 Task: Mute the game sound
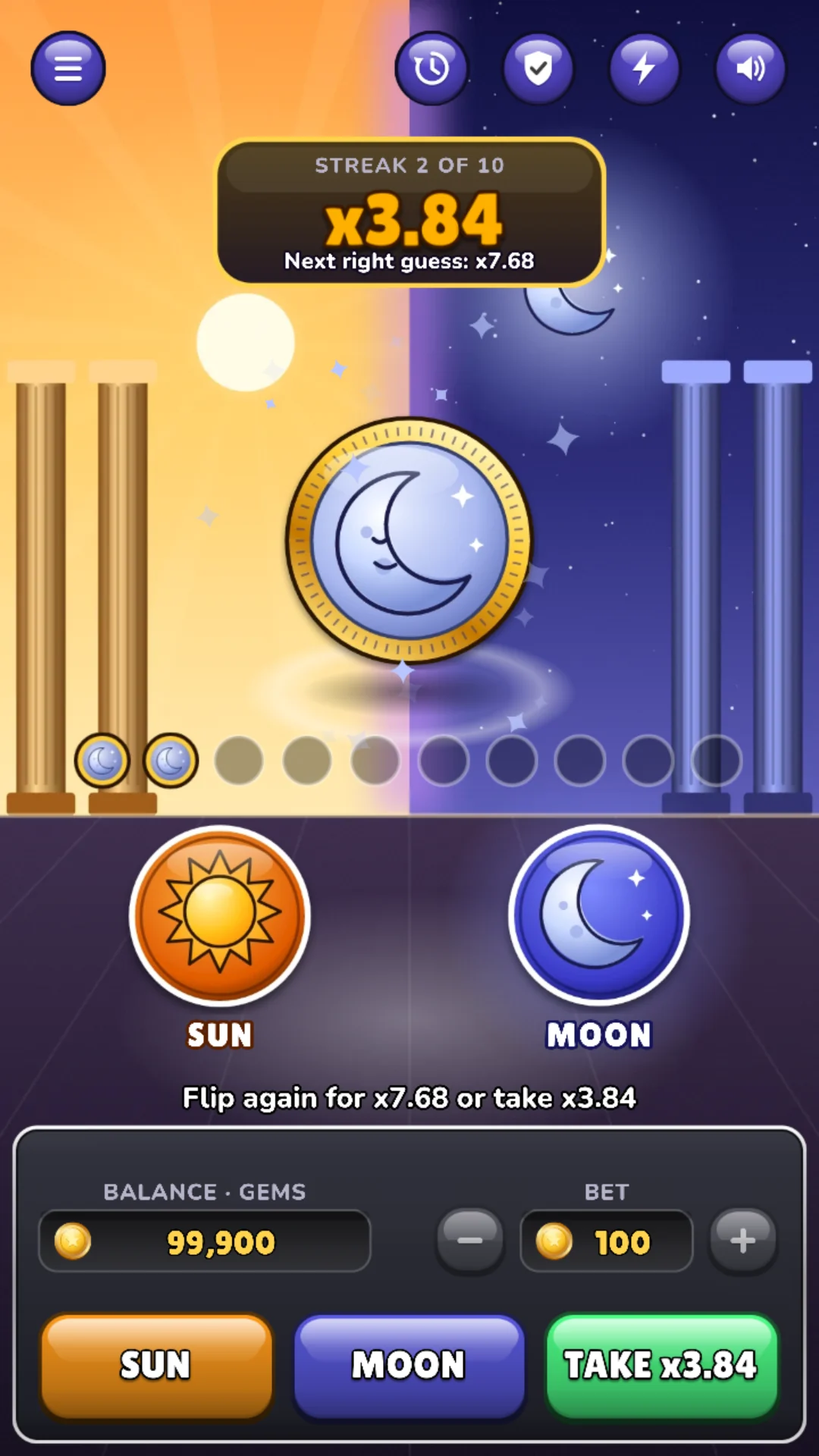(751, 68)
